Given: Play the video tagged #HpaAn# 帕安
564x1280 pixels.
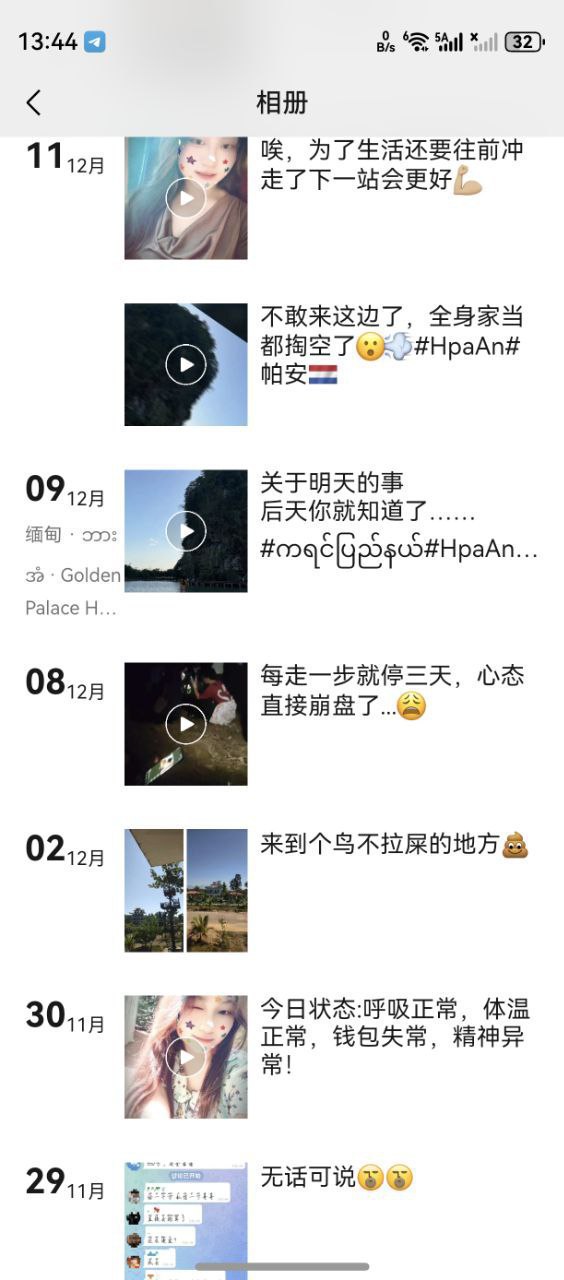Looking at the screenshot, I should 186,365.
